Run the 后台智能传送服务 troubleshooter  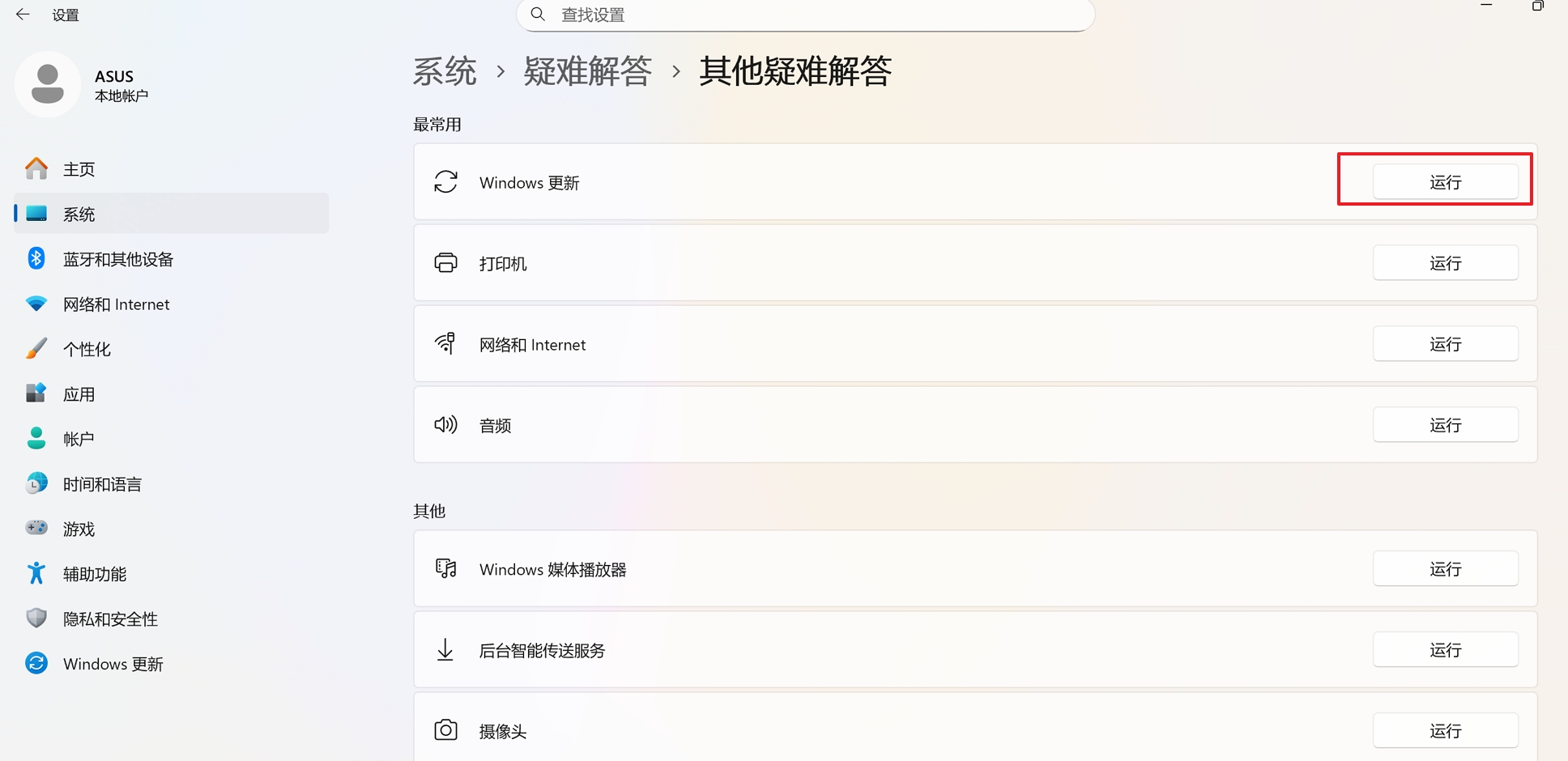1445,650
